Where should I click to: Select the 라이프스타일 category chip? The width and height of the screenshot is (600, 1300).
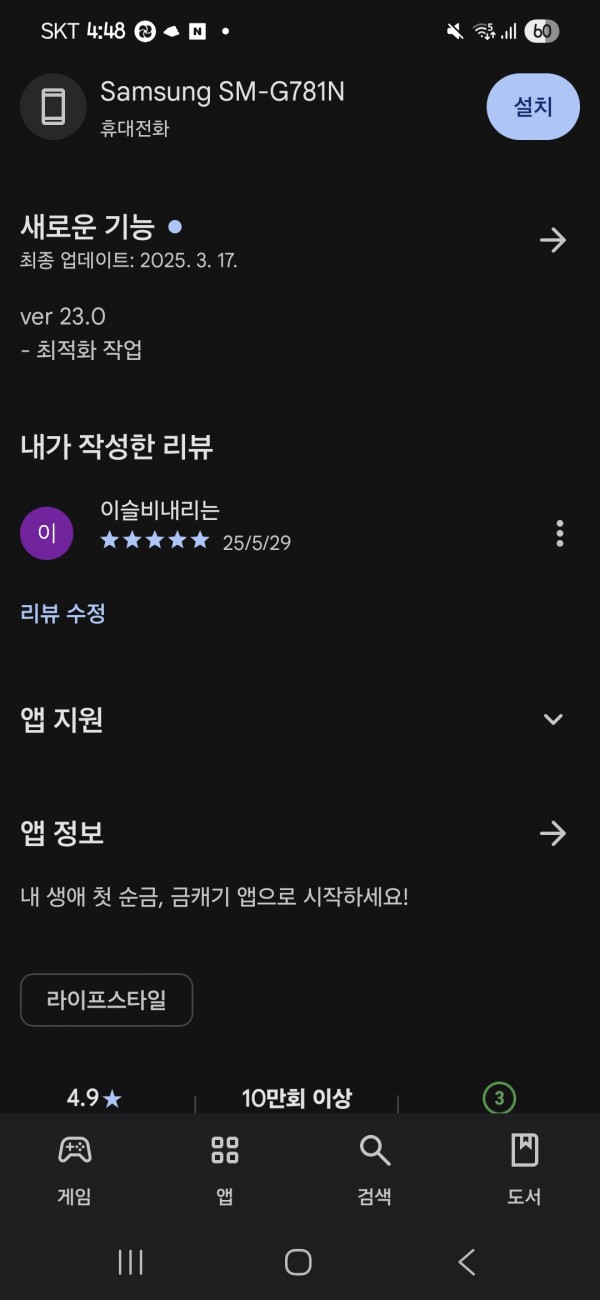pyautogui.click(x=106, y=1000)
